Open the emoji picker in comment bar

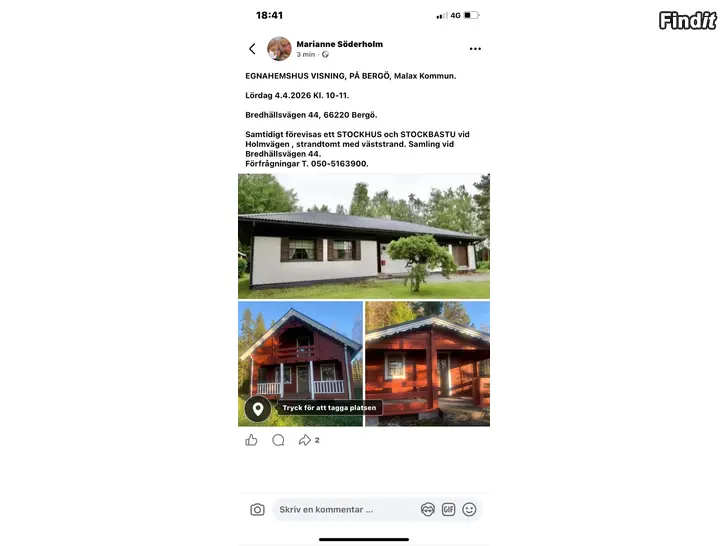point(469,510)
